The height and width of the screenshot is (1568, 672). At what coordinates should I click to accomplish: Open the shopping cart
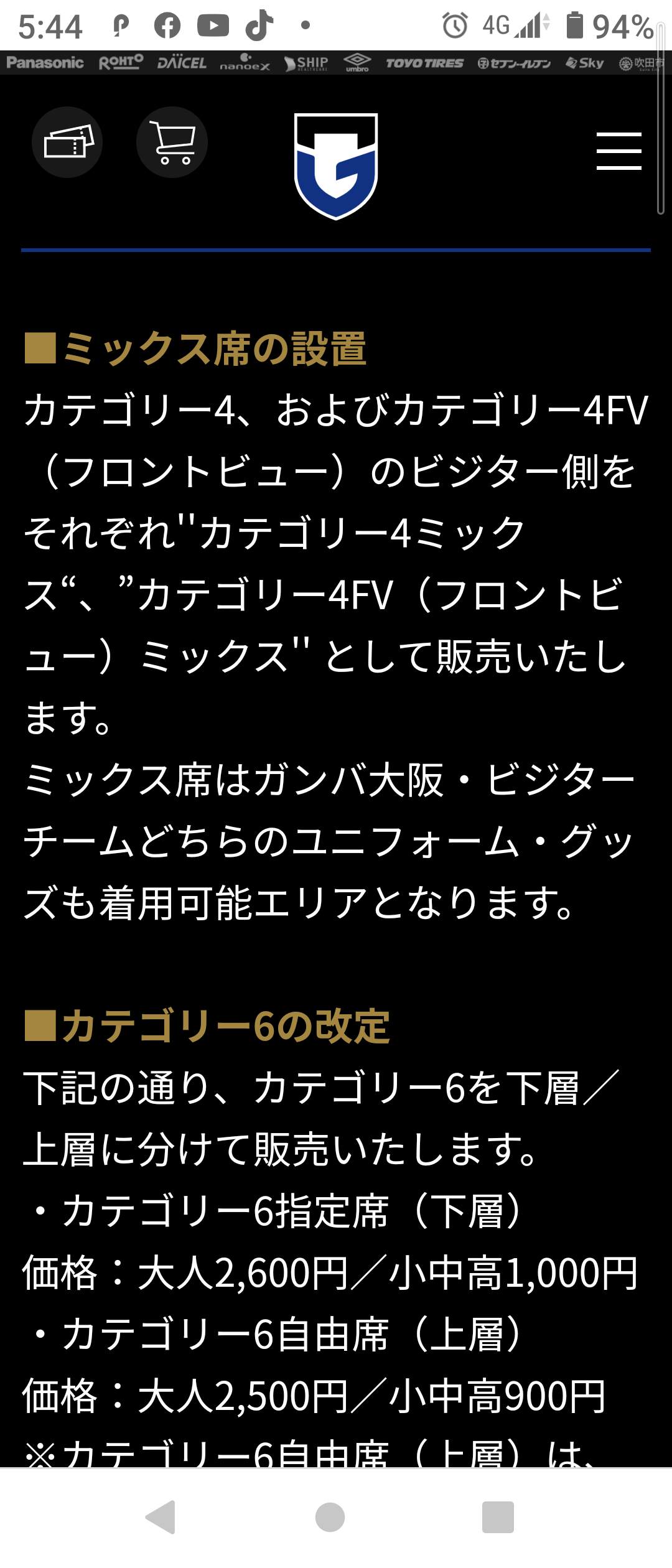172,142
